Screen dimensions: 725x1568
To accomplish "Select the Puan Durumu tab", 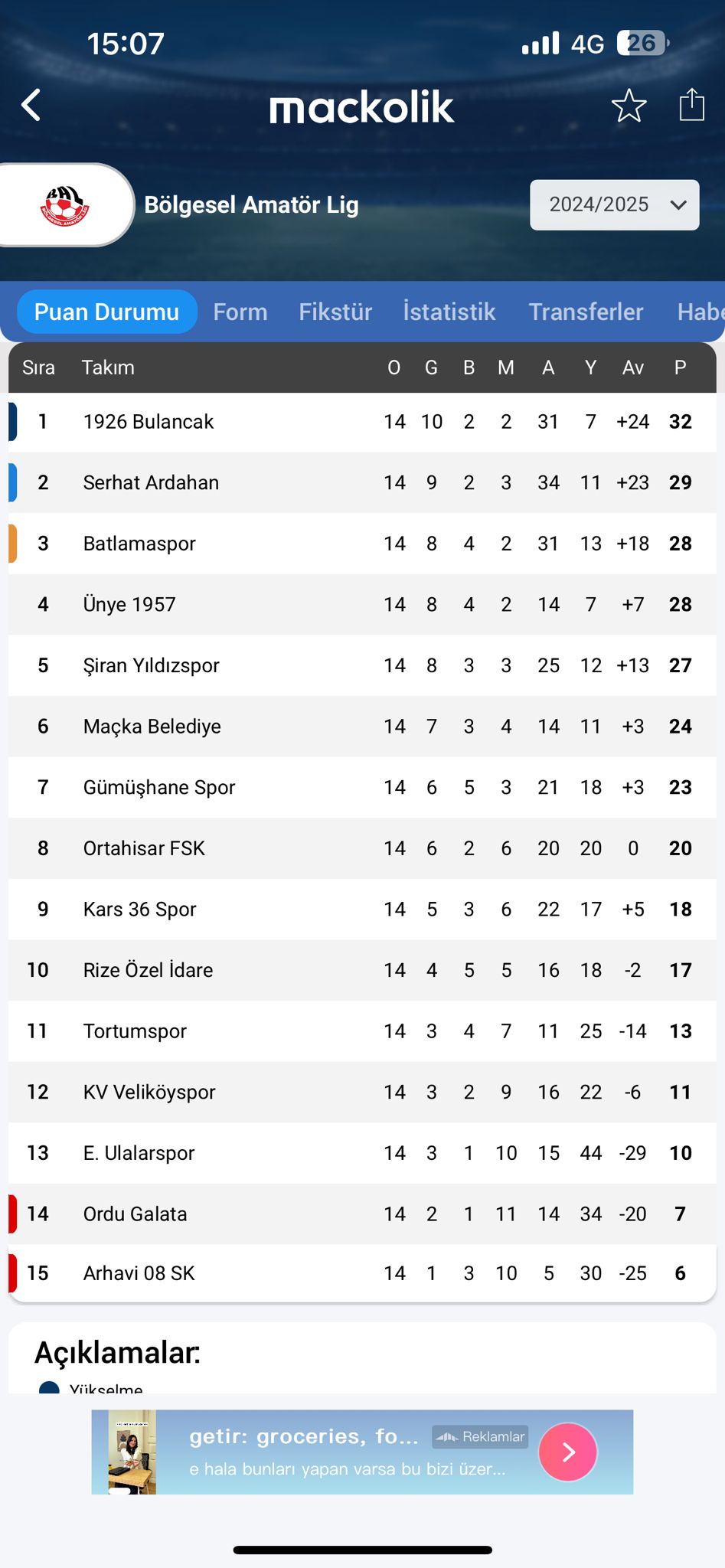I will click(107, 312).
